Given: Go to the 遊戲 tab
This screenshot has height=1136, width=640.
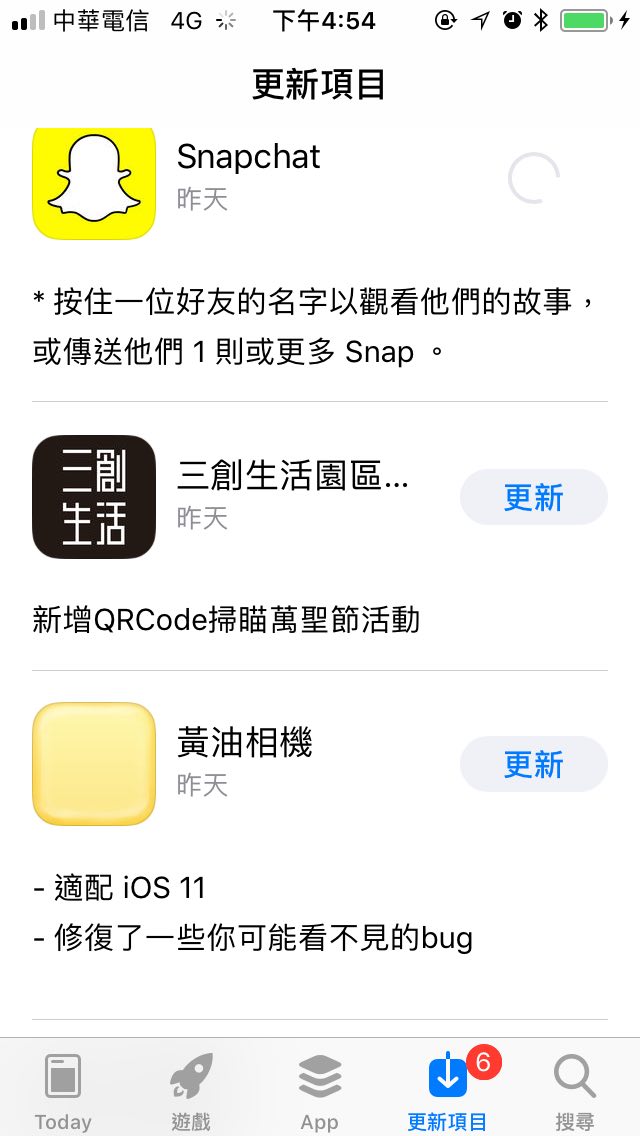Looking at the screenshot, I should 191,1092.
